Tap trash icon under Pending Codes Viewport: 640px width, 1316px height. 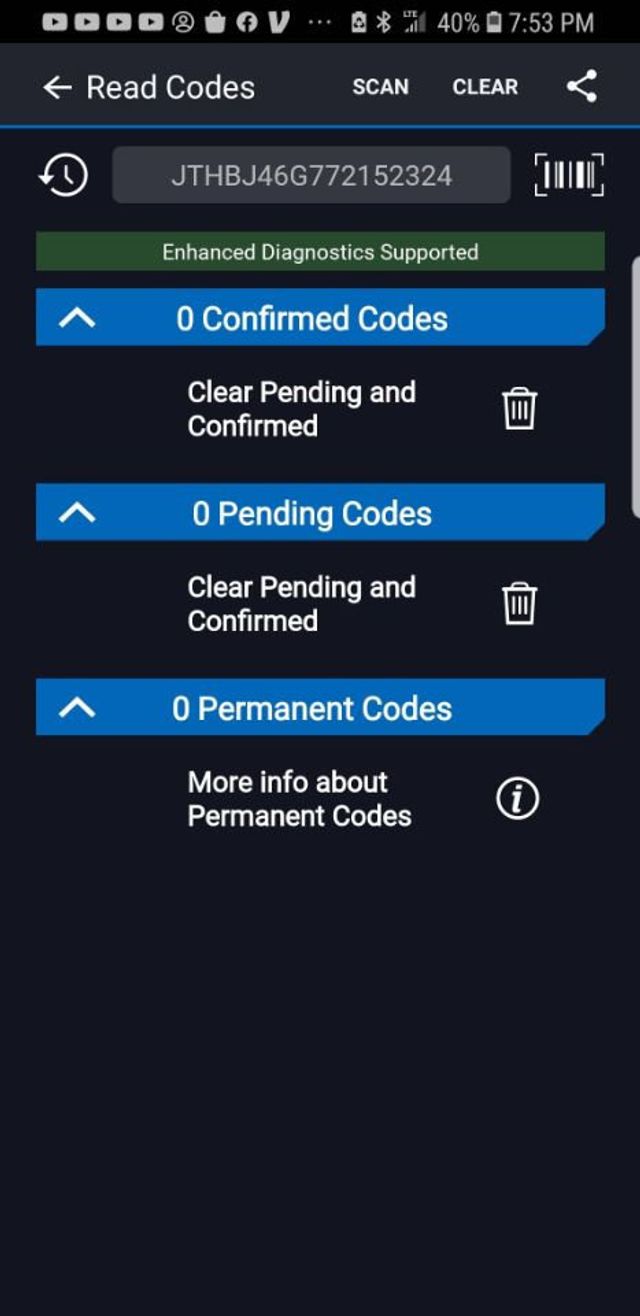(519, 604)
